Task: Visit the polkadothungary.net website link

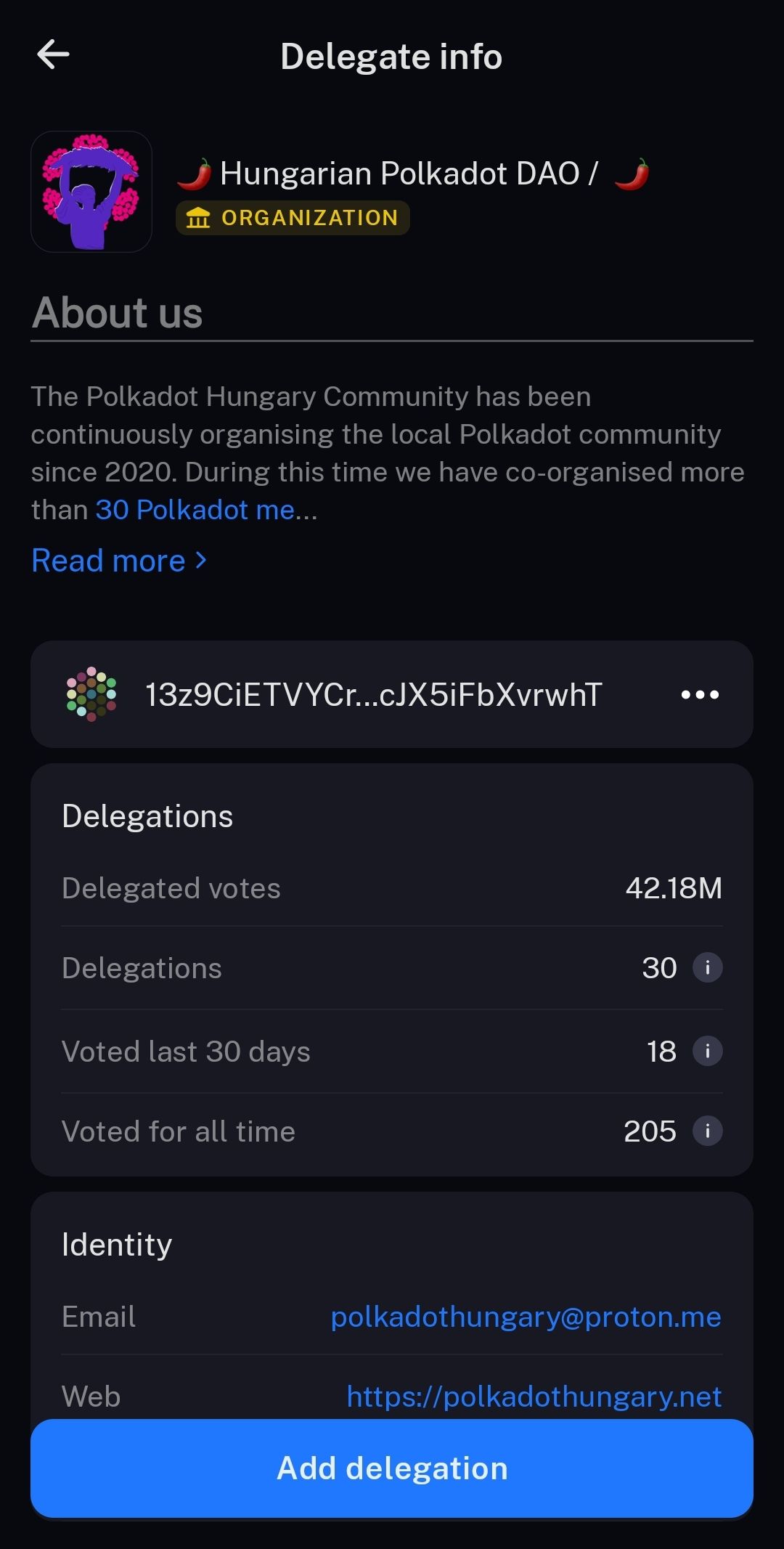Action: (534, 1396)
